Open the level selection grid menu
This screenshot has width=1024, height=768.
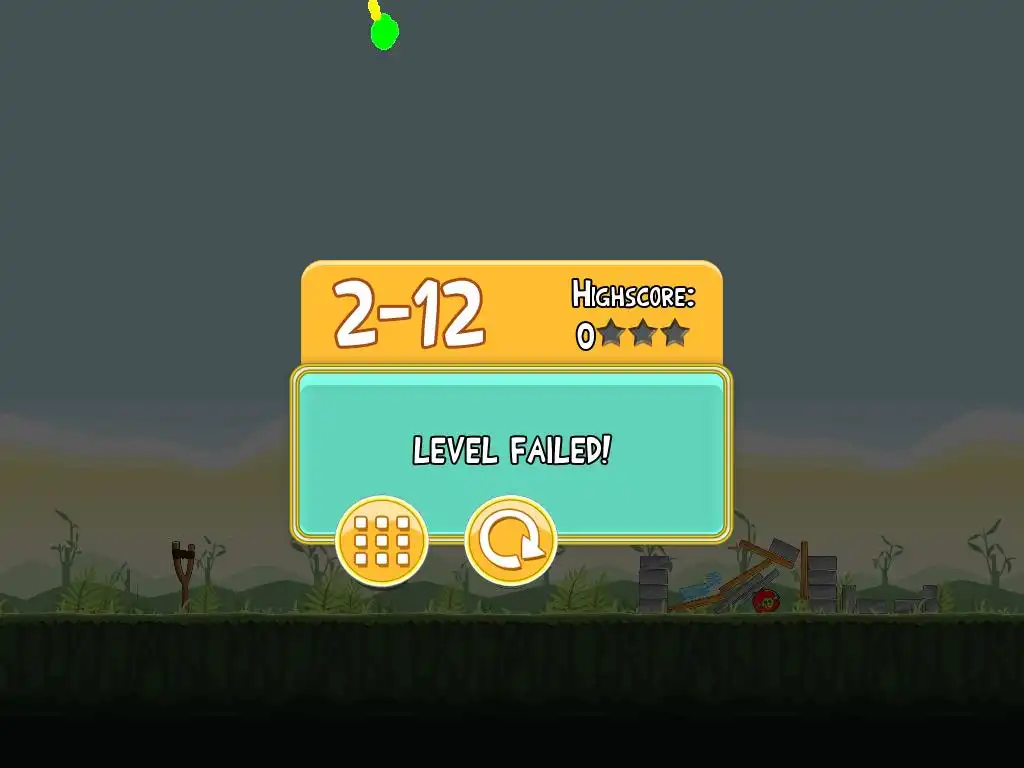[x=382, y=541]
